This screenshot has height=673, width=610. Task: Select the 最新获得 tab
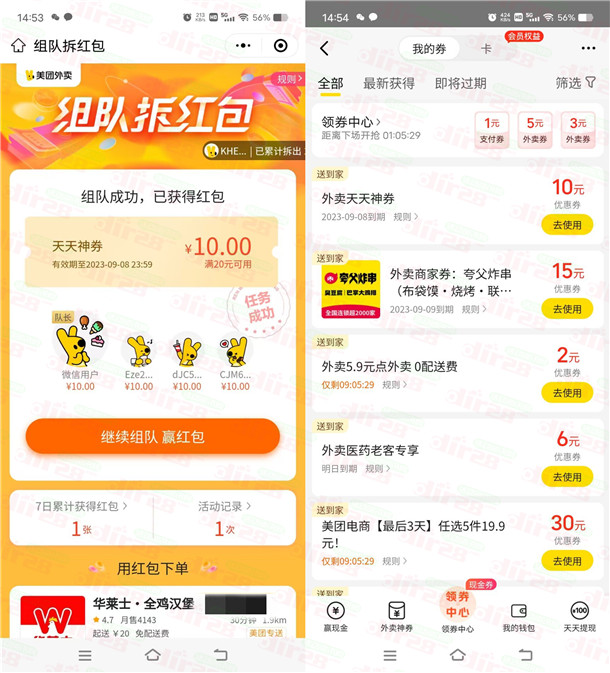[388, 83]
